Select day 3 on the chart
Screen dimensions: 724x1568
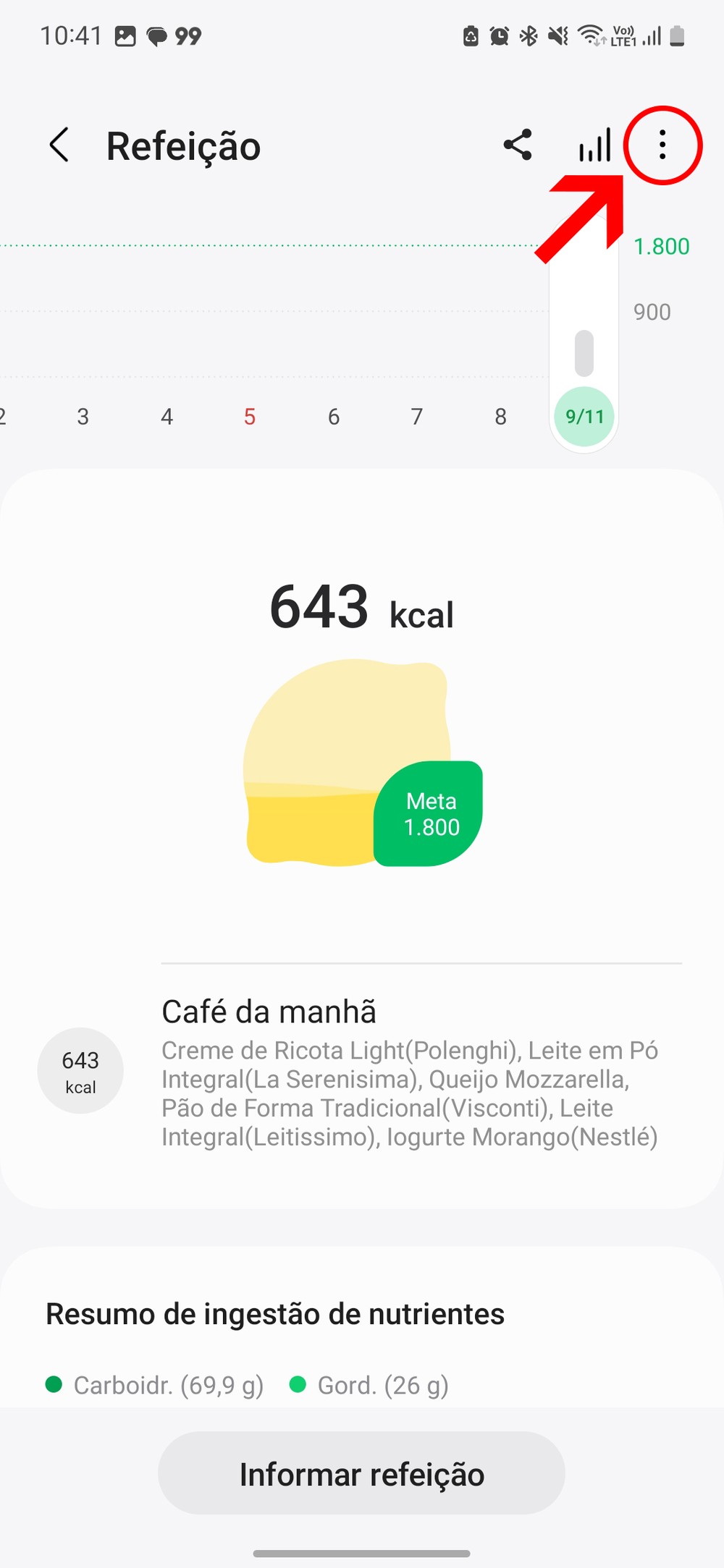tap(83, 417)
